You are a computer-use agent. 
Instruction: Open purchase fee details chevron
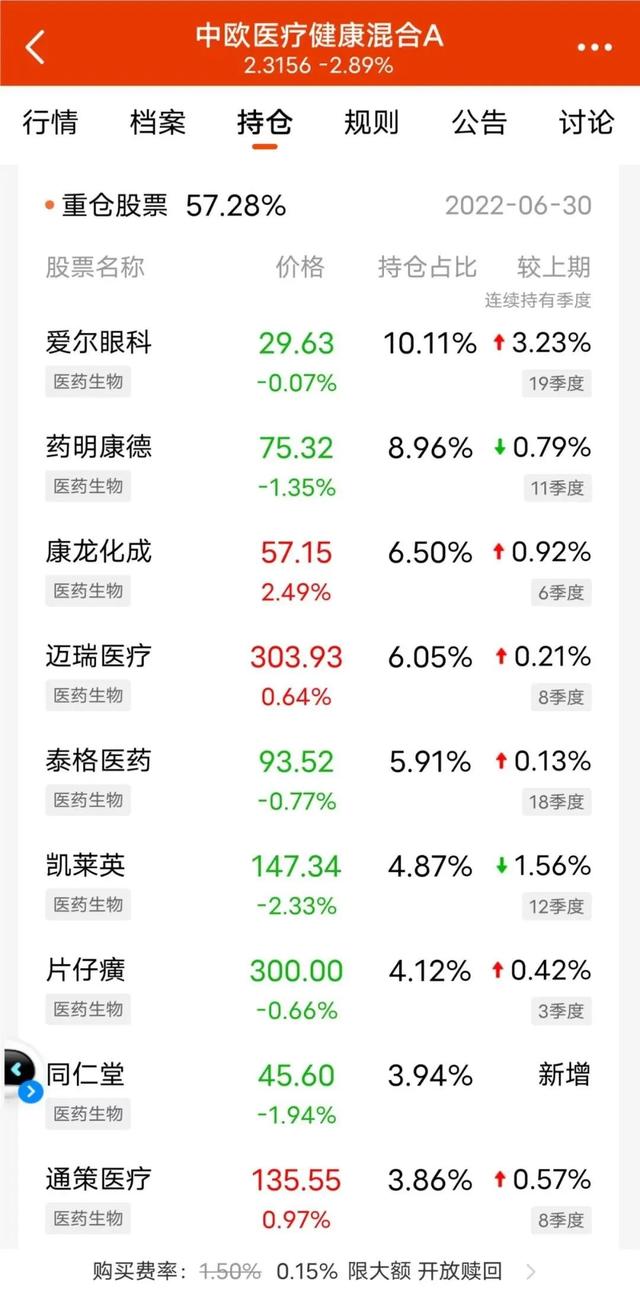[x=531, y=1272]
